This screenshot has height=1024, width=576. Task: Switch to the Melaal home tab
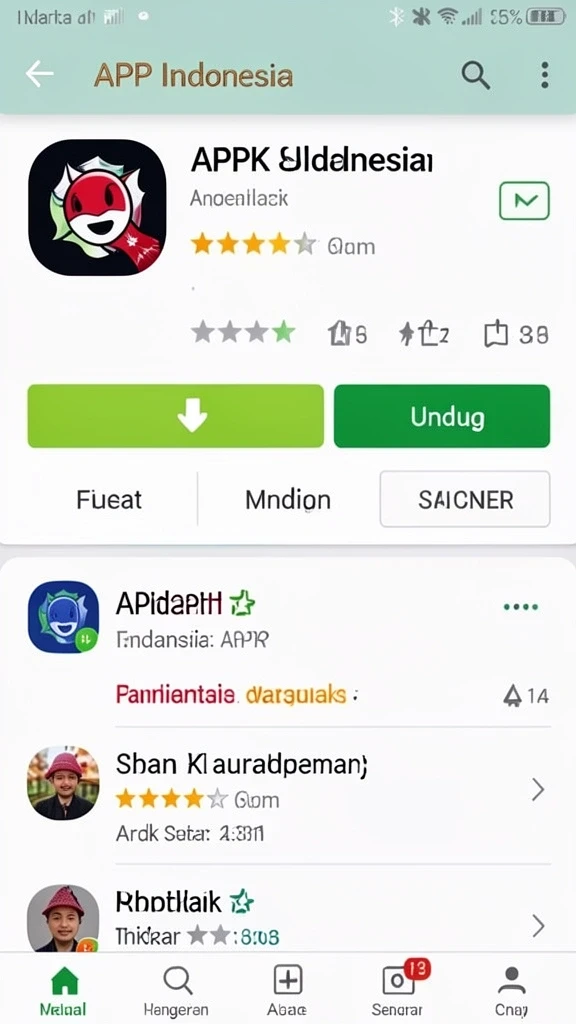[63, 991]
